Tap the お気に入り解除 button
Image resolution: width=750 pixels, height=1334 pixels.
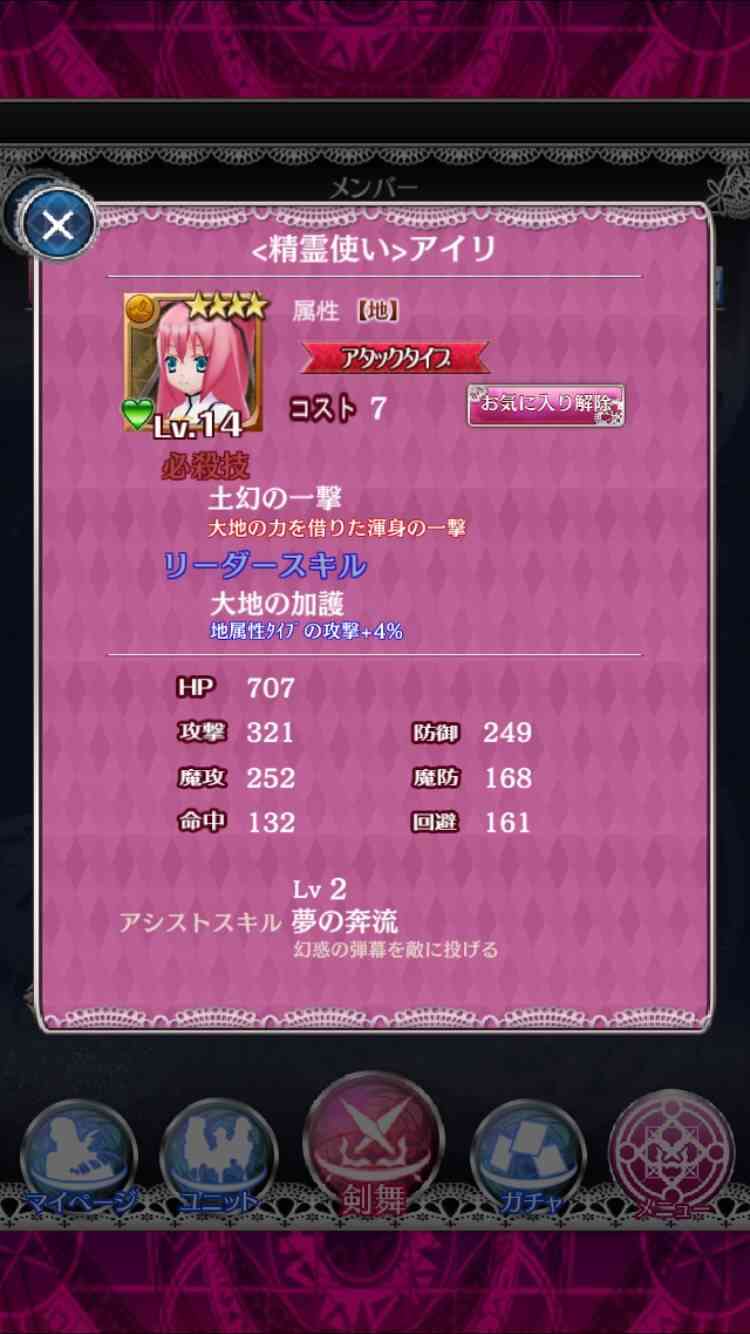pyautogui.click(x=546, y=405)
